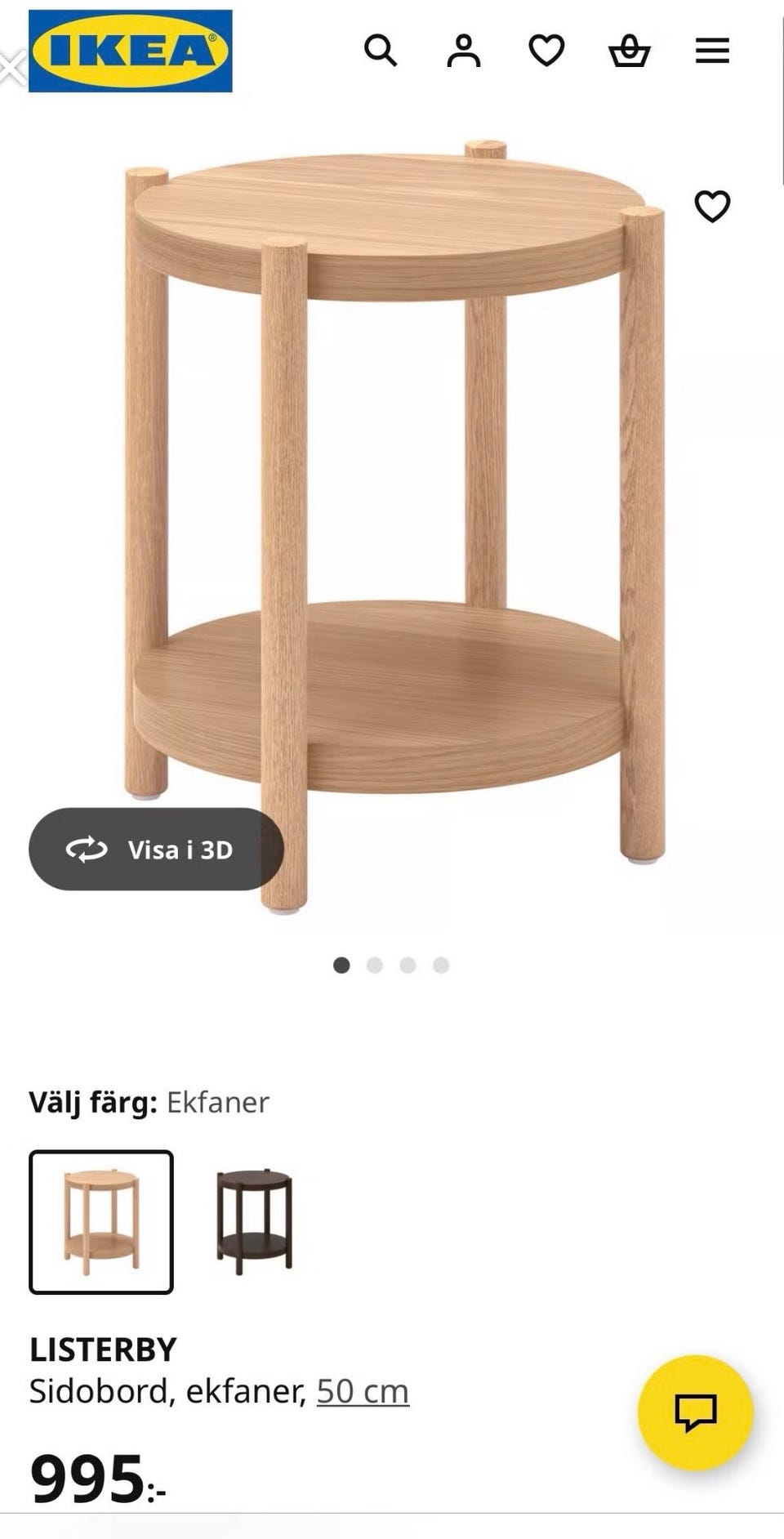
Task: Enlarge the main product photo
Action: click(392, 506)
